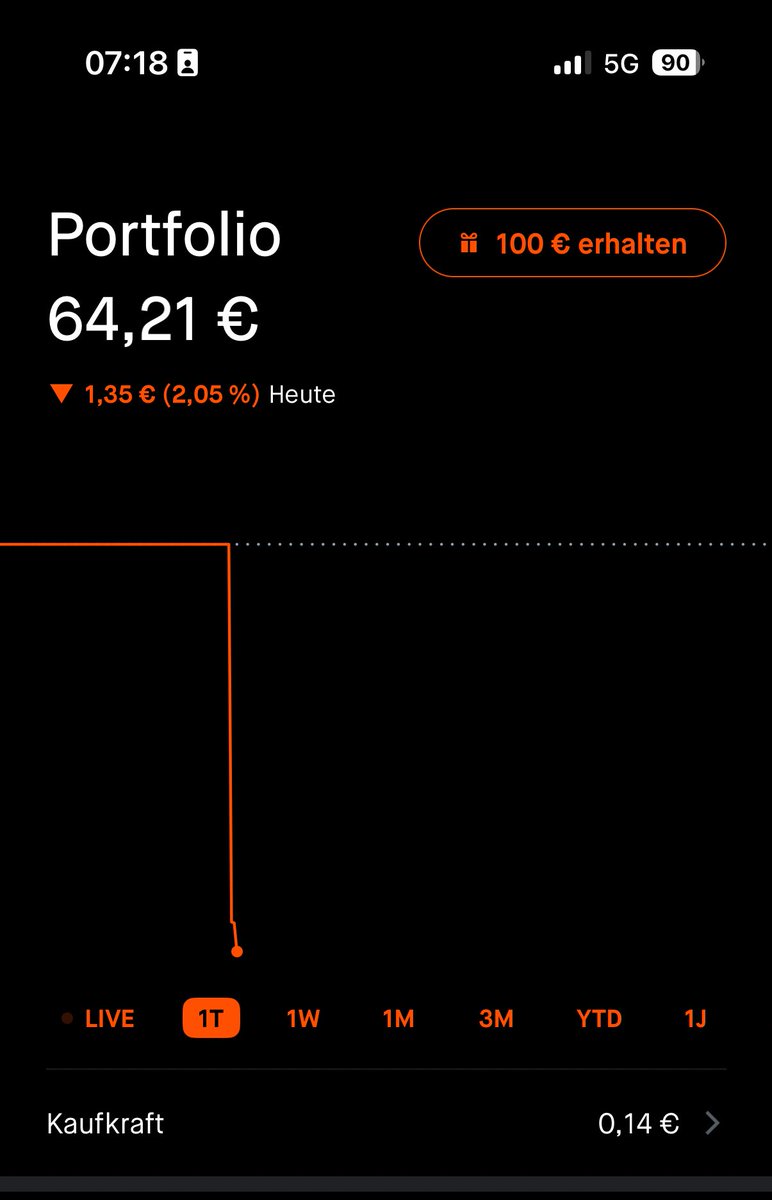Select the 3M time range
Screen dimensions: 772x1200
click(x=496, y=1019)
